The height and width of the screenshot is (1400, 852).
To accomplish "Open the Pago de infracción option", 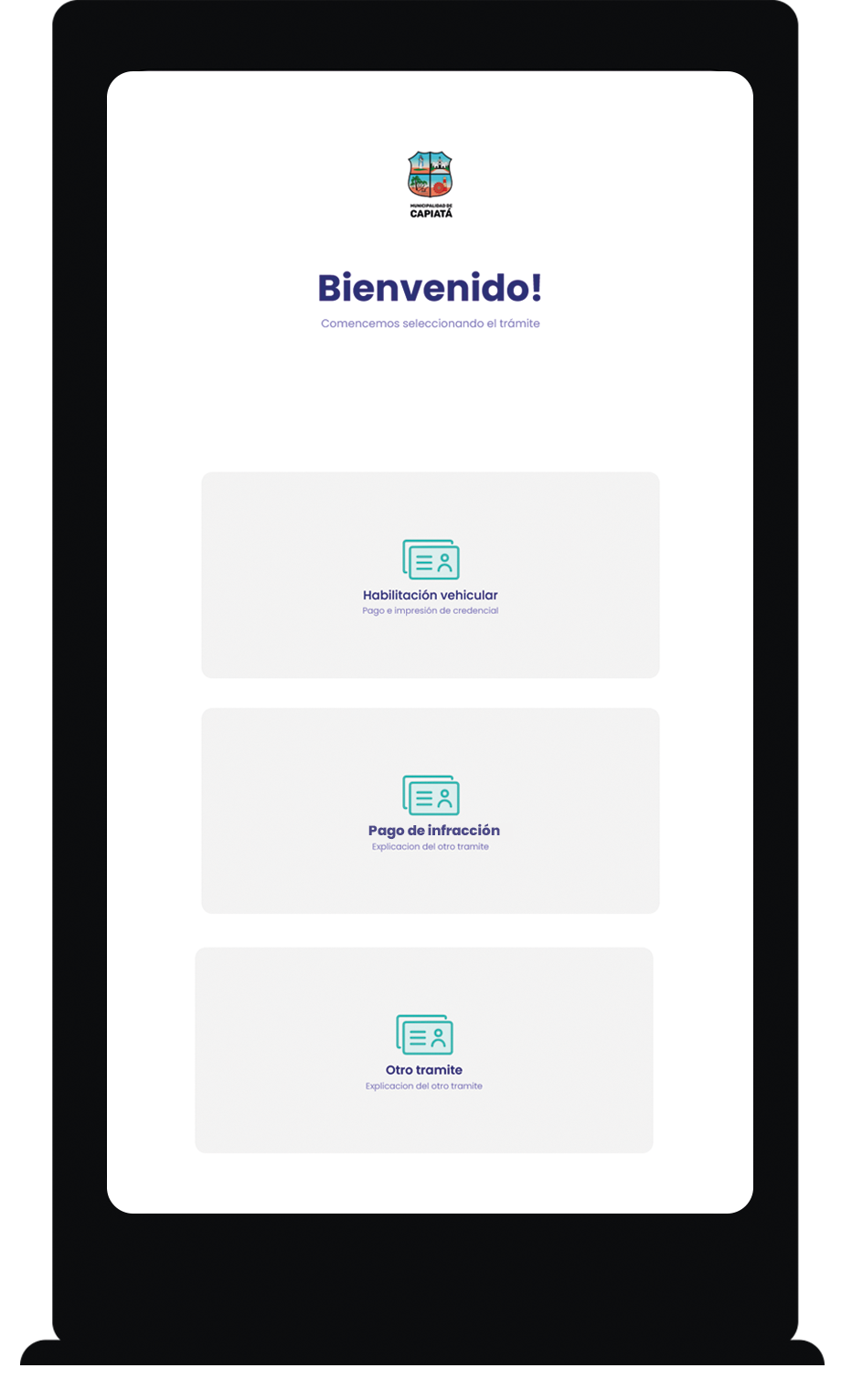I will pyautogui.click(x=430, y=811).
